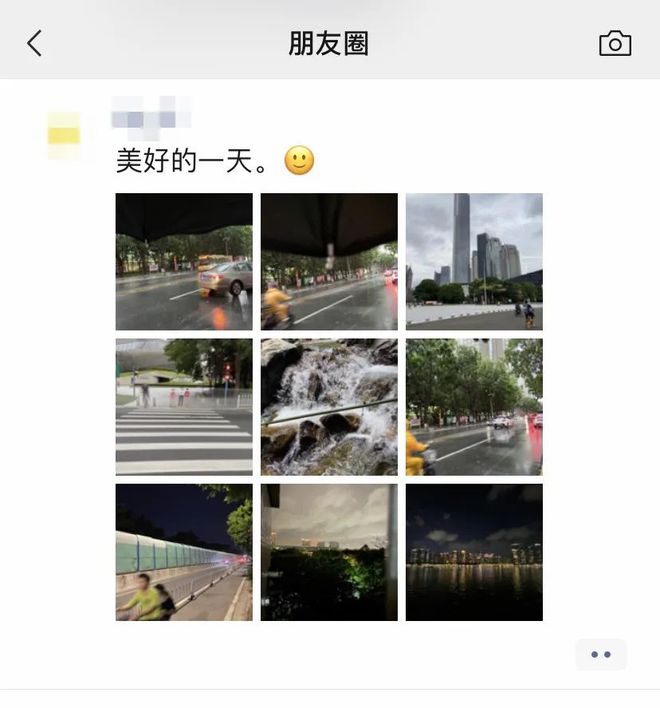This screenshot has width=660, height=708.
Task: Open the camera to post a moment
Action: click(x=614, y=43)
